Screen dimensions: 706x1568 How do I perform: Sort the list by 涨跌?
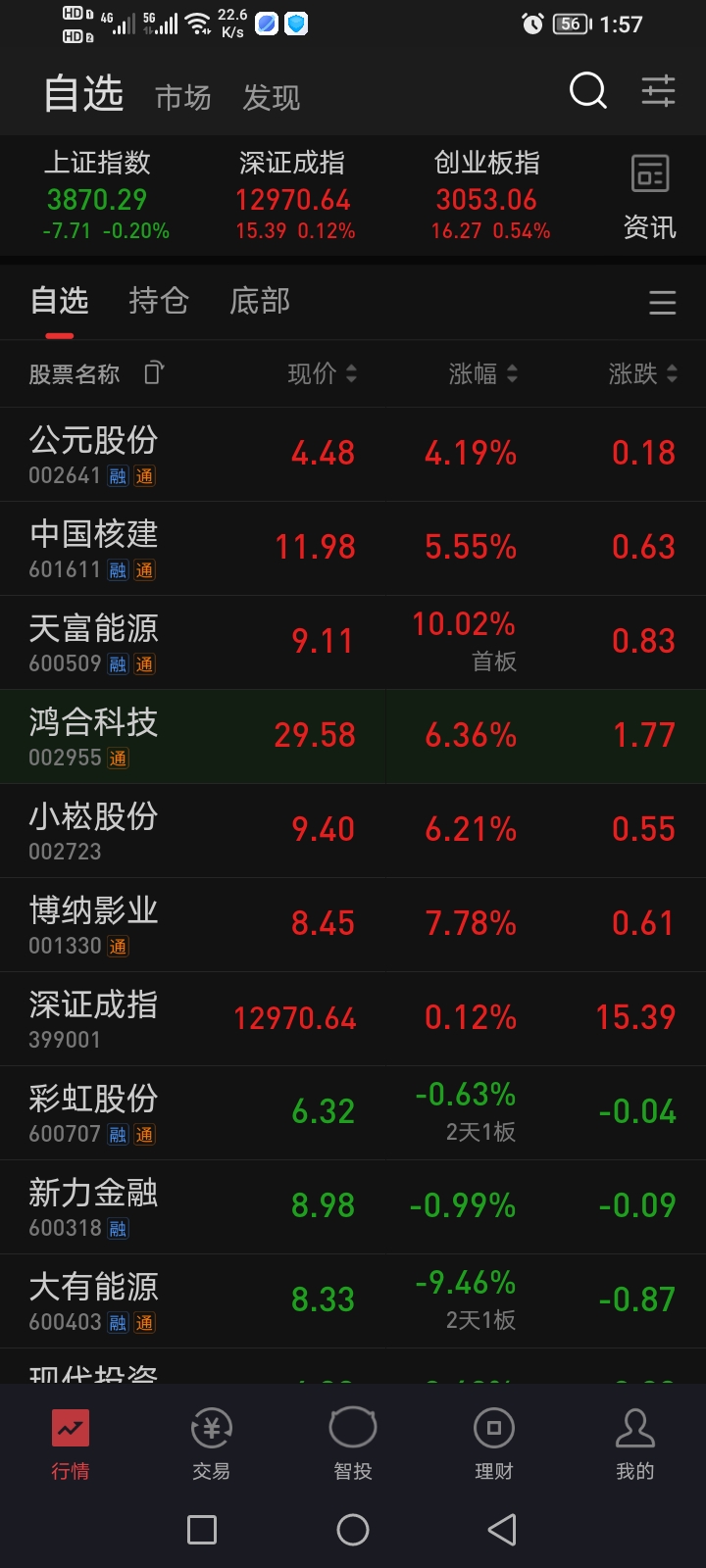642,373
